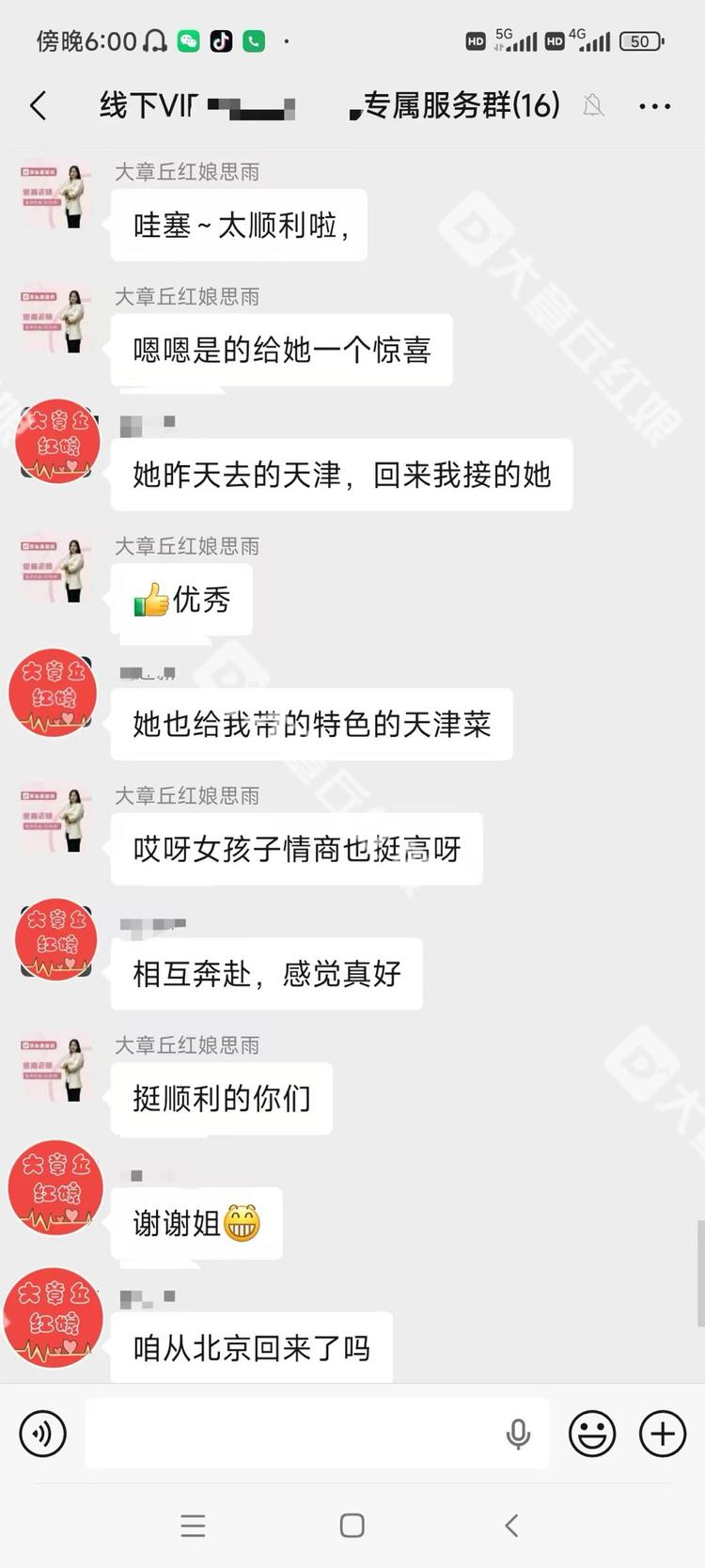View avatar of sender of "相互奔赴，感觉真好"
This screenshot has height=1568, width=705.
(56, 939)
